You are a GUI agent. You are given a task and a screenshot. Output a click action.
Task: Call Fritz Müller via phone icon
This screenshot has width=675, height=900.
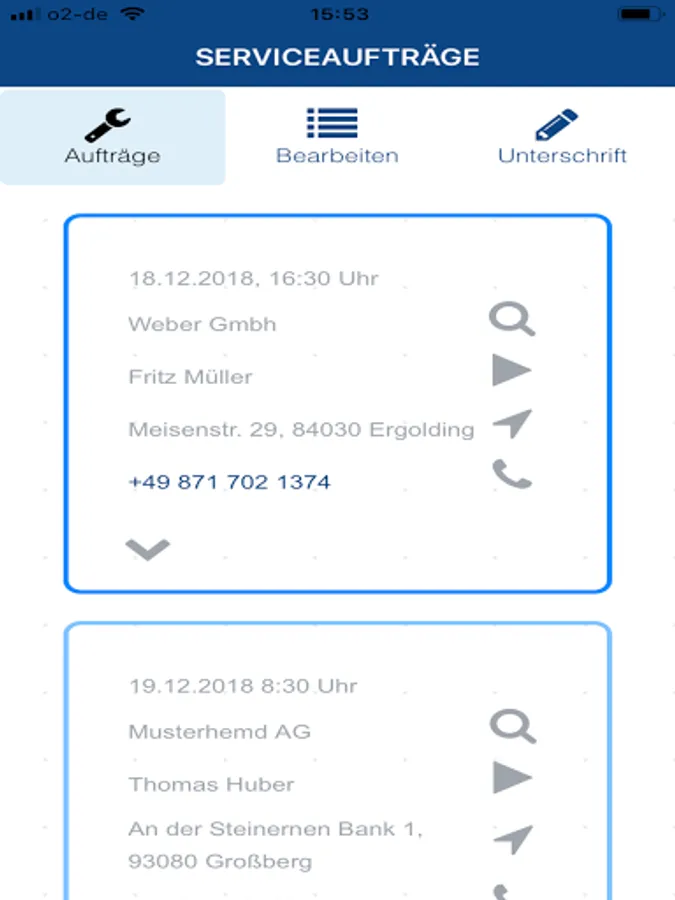[x=513, y=474]
